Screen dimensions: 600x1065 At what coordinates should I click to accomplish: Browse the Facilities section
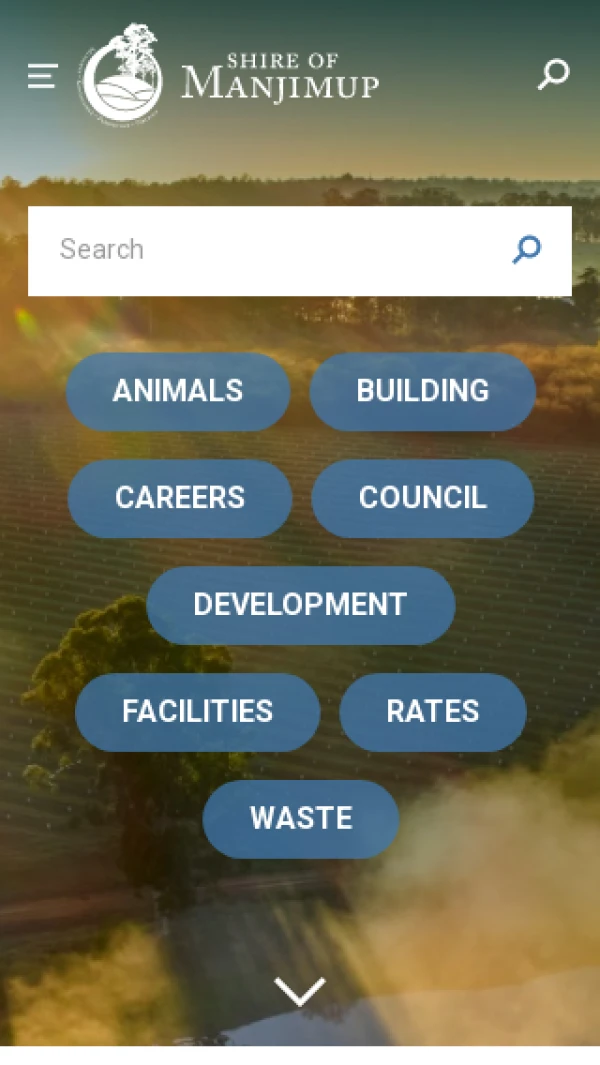click(x=197, y=712)
